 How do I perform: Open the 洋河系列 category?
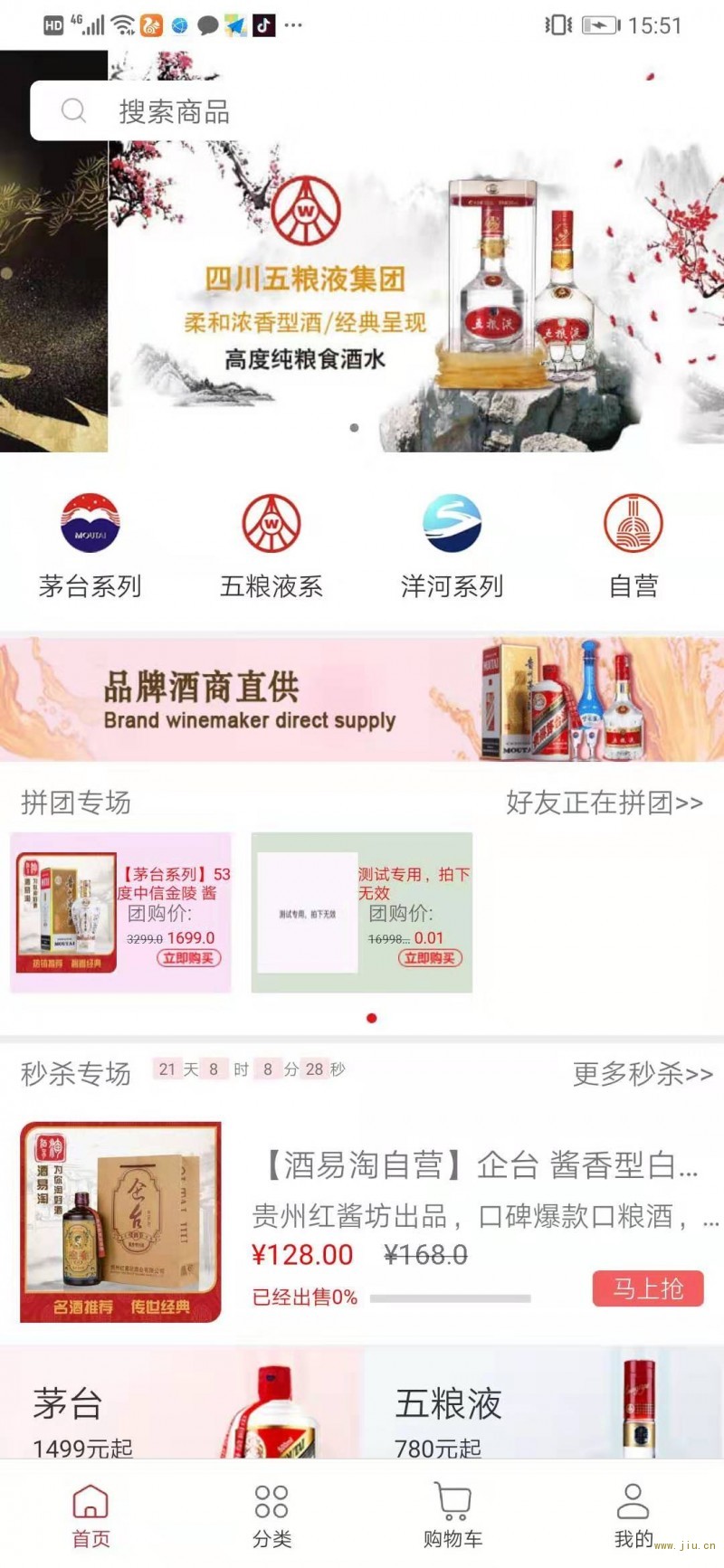452,546
